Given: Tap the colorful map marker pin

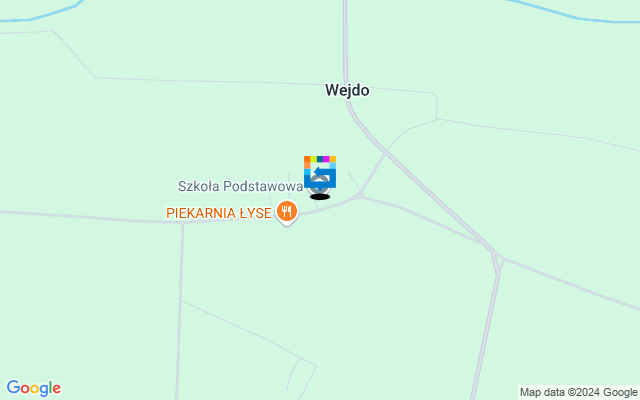Looking at the screenshot, I should [x=320, y=171].
